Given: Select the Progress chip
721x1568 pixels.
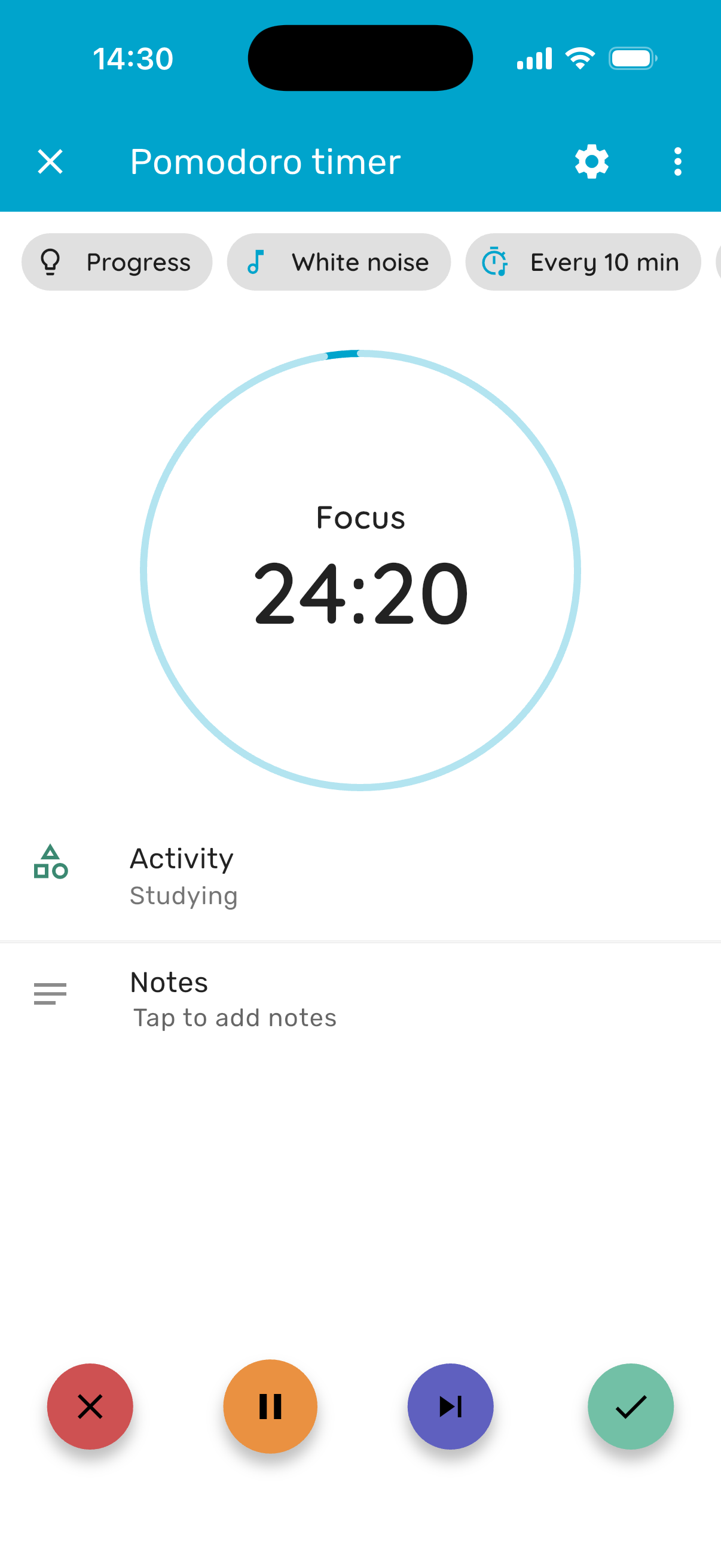Looking at the screenshot, I should 117,263.
